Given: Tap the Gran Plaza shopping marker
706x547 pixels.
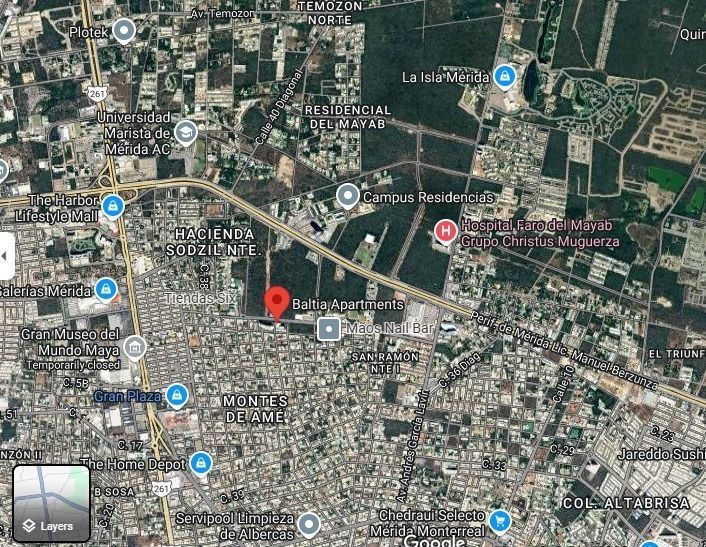Looking at the screenshot, I should pos(177,396).
